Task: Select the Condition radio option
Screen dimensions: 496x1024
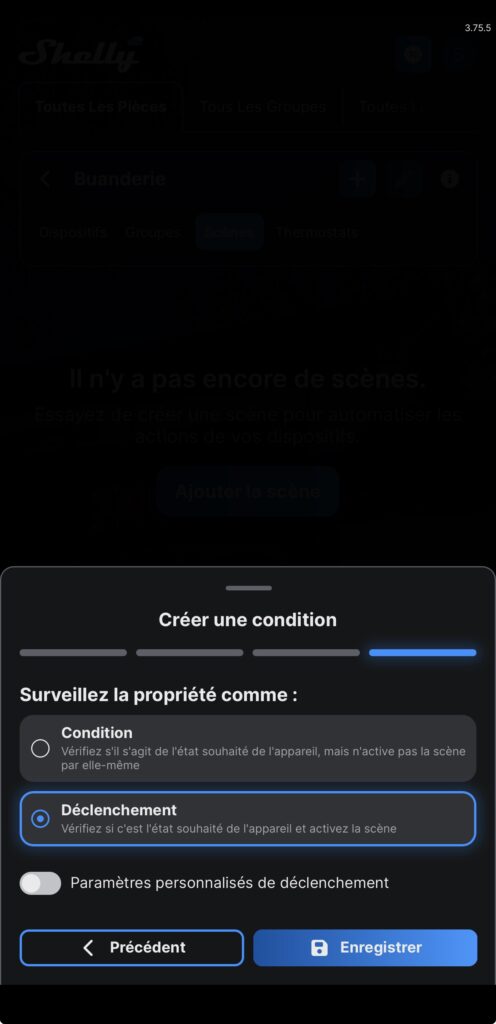Action: (x=40, y=748)
